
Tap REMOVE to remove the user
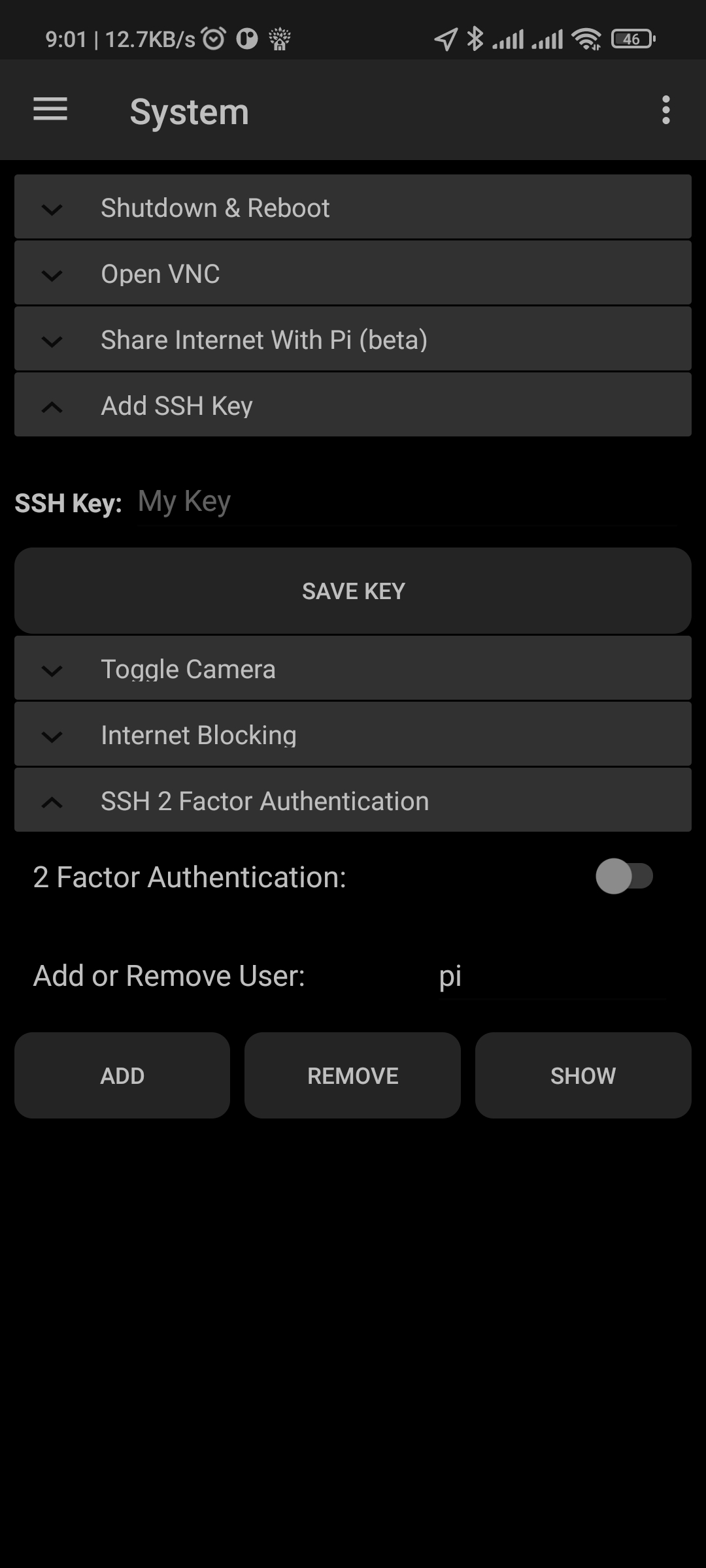tap(353, 1075)
